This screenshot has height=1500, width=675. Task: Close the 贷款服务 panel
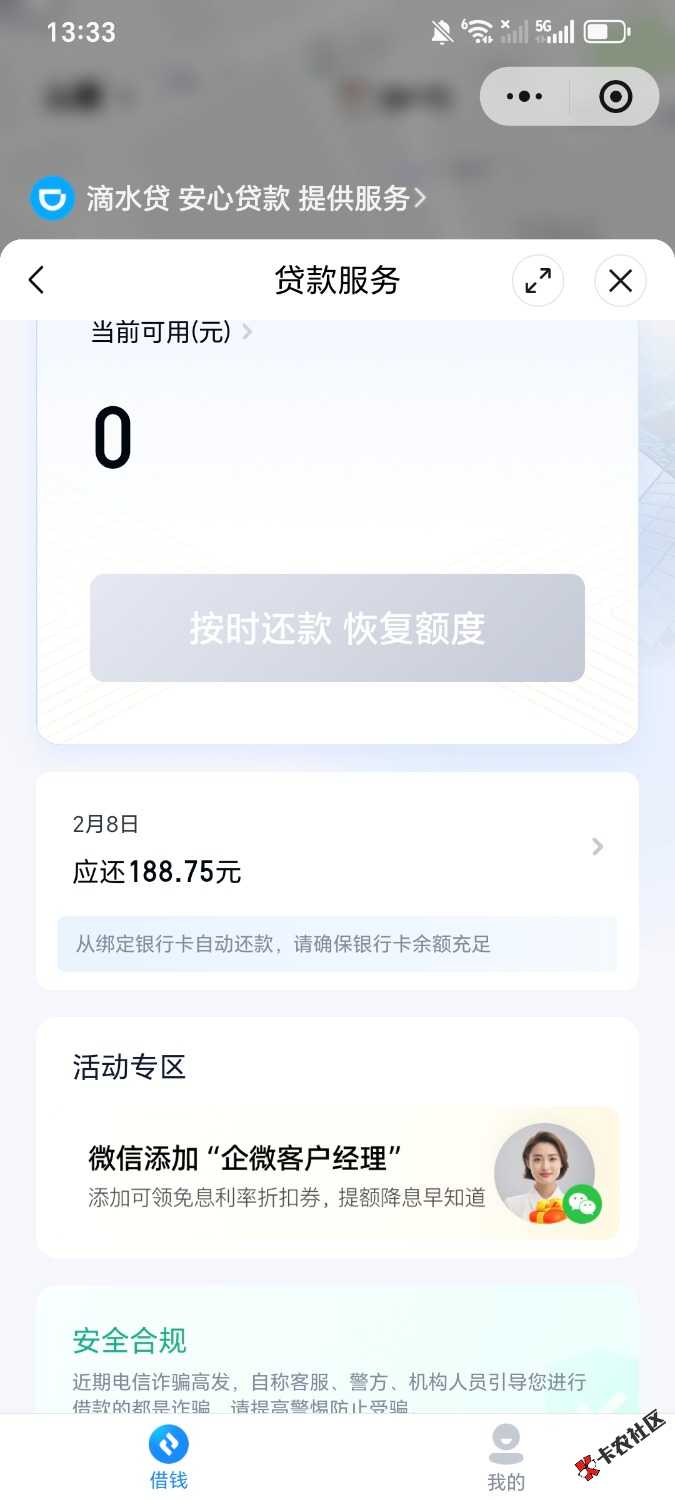620,281
